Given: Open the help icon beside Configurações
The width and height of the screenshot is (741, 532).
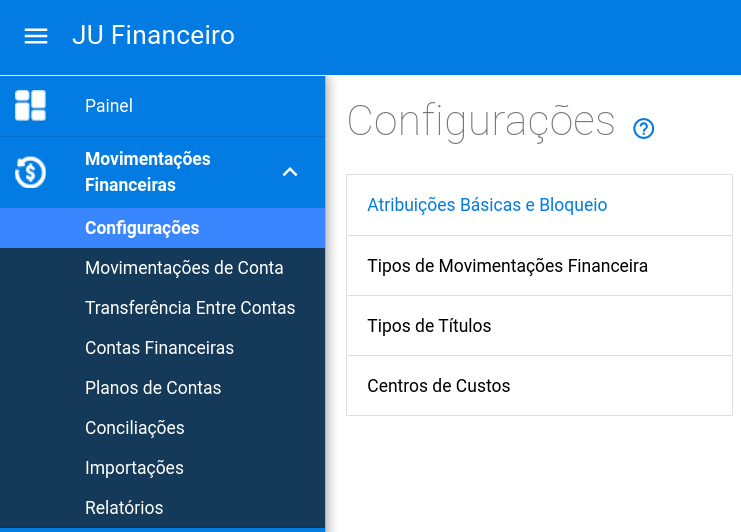Looking at the screenshot, I should [x=644, y=129].
